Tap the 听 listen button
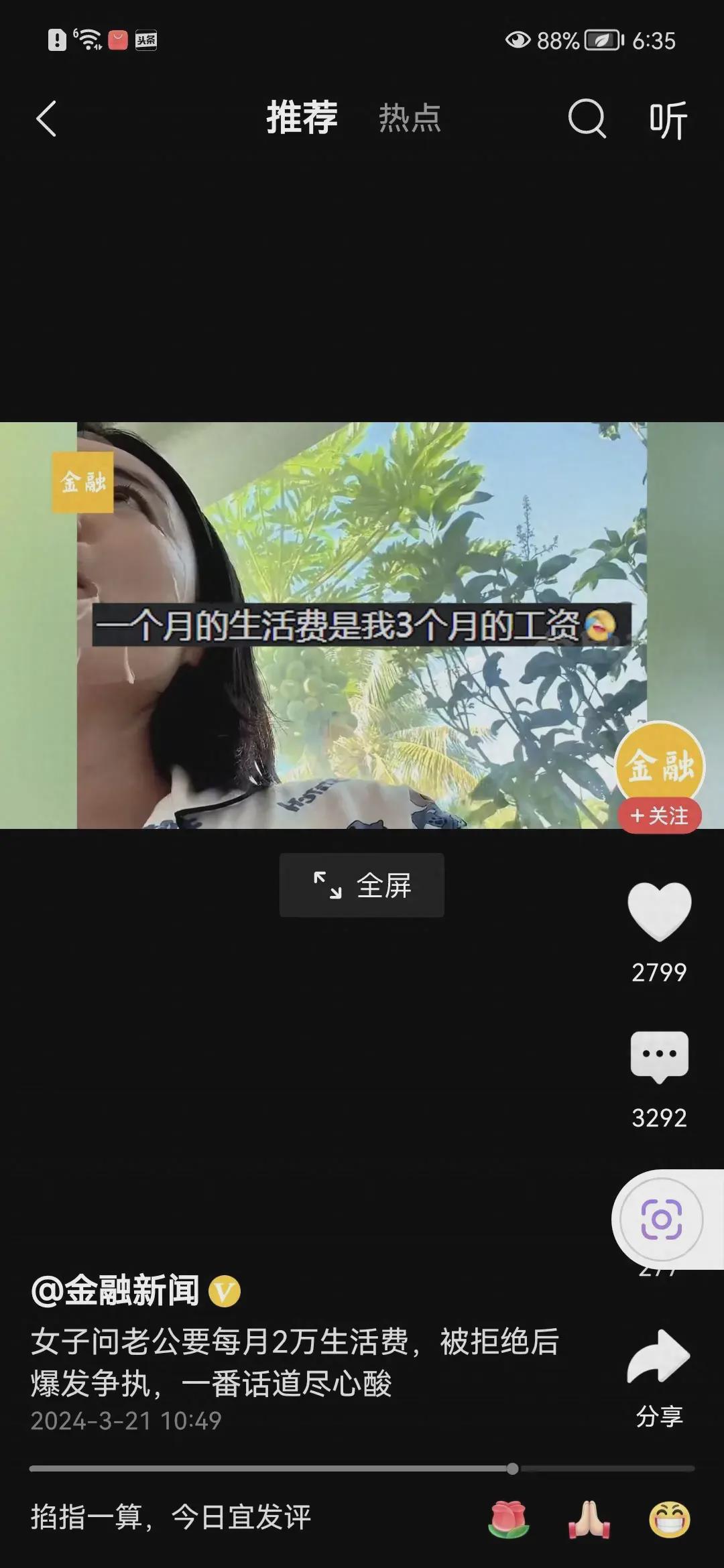724x1568 pixels. click(668, 120)
